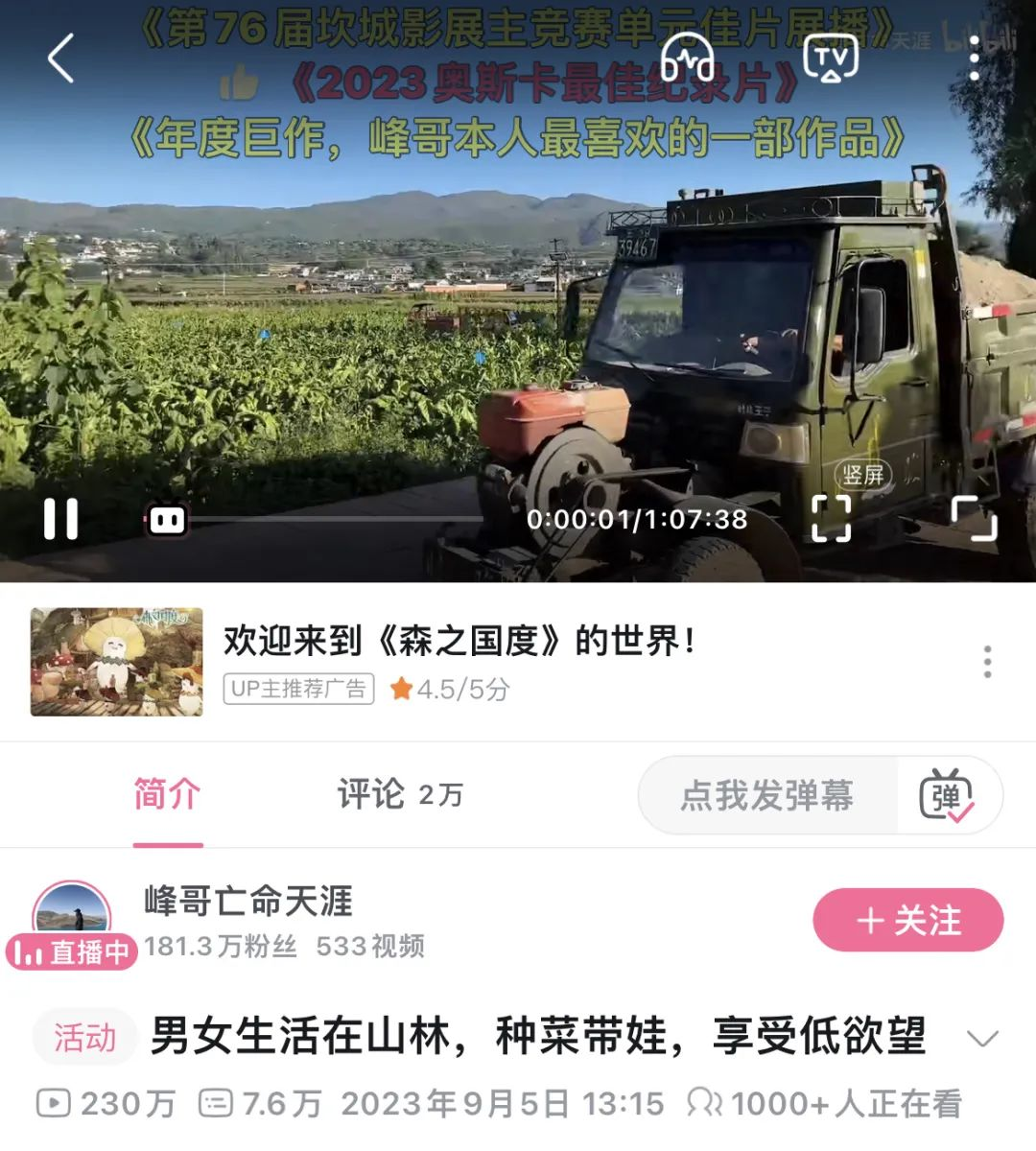The image size is (1036, 1151).
Task: Switch to the 简介 tab
Action: pos(167,795)
